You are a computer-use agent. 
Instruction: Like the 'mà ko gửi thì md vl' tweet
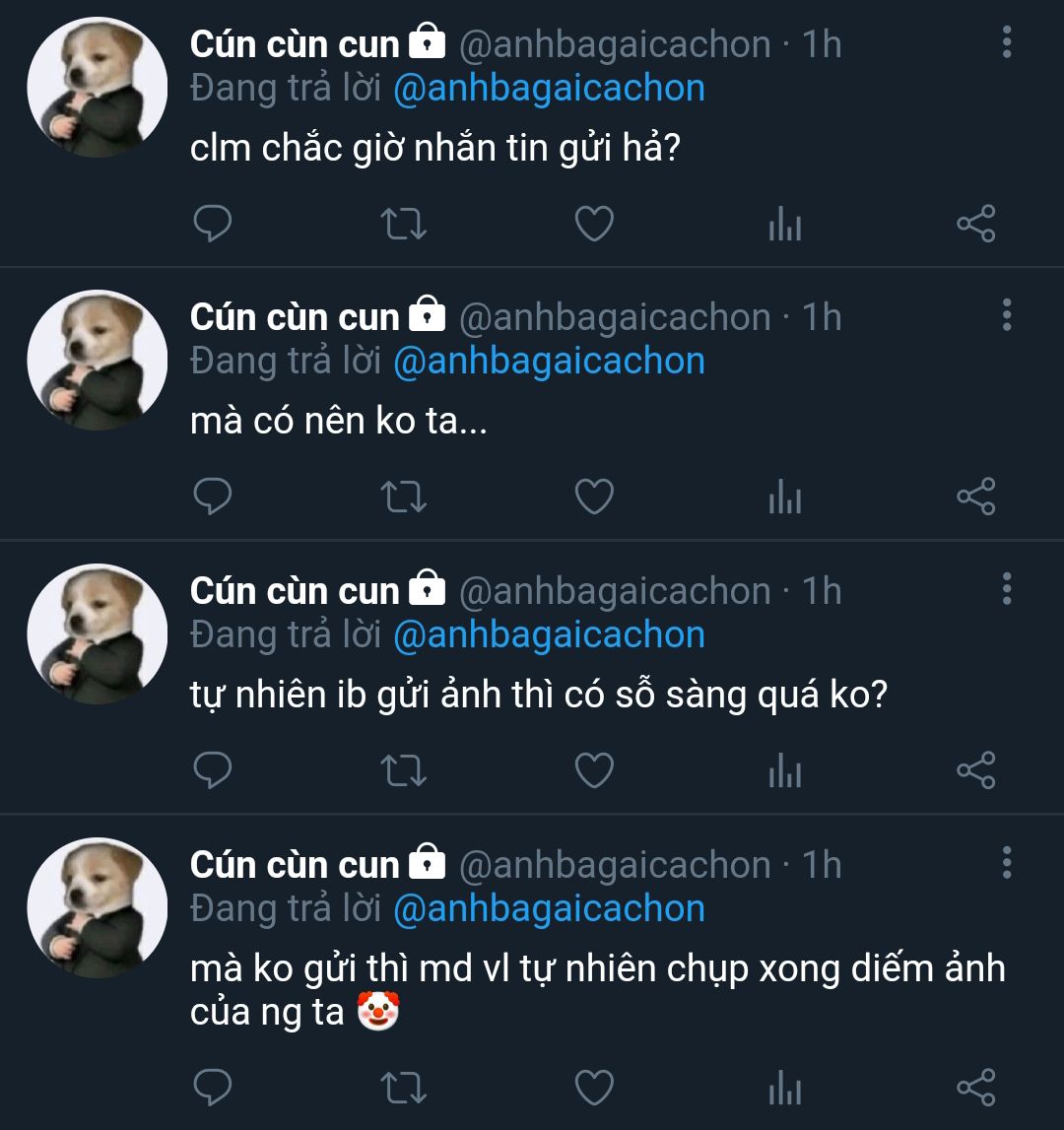[x=594, y=1088]
